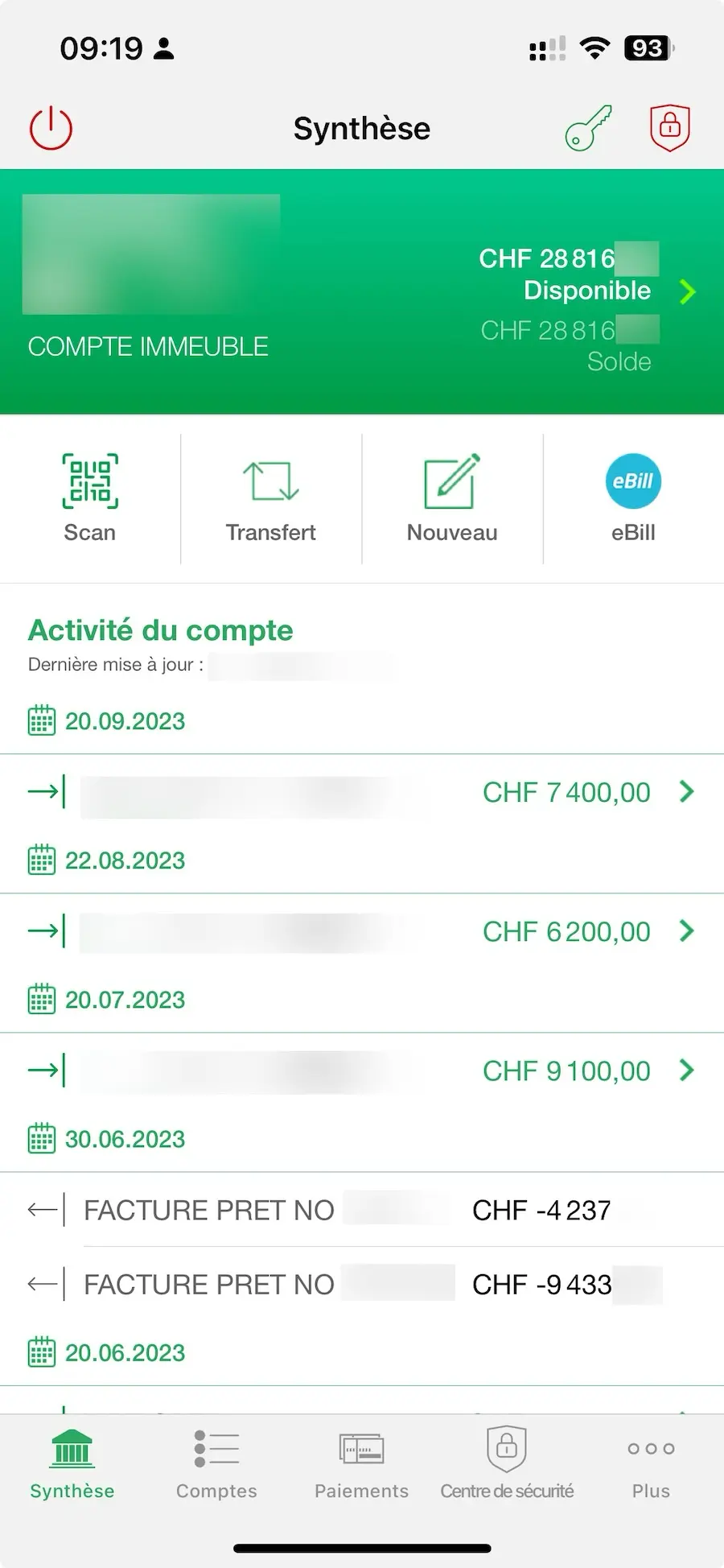Switch to the Comptes tab

tap(216, 1465)
